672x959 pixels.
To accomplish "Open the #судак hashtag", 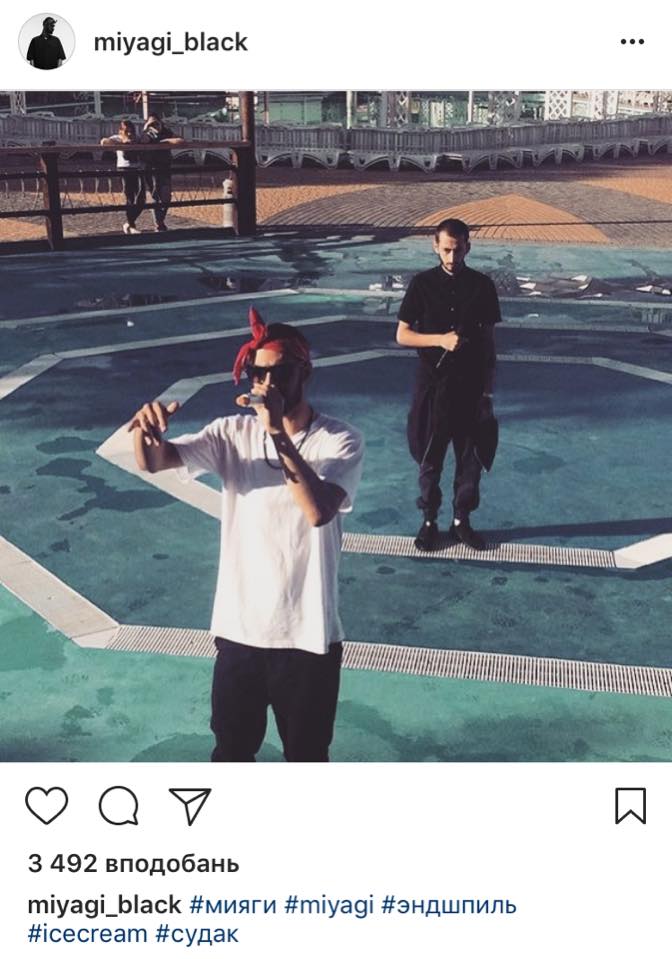I will (x=196, y=935).
